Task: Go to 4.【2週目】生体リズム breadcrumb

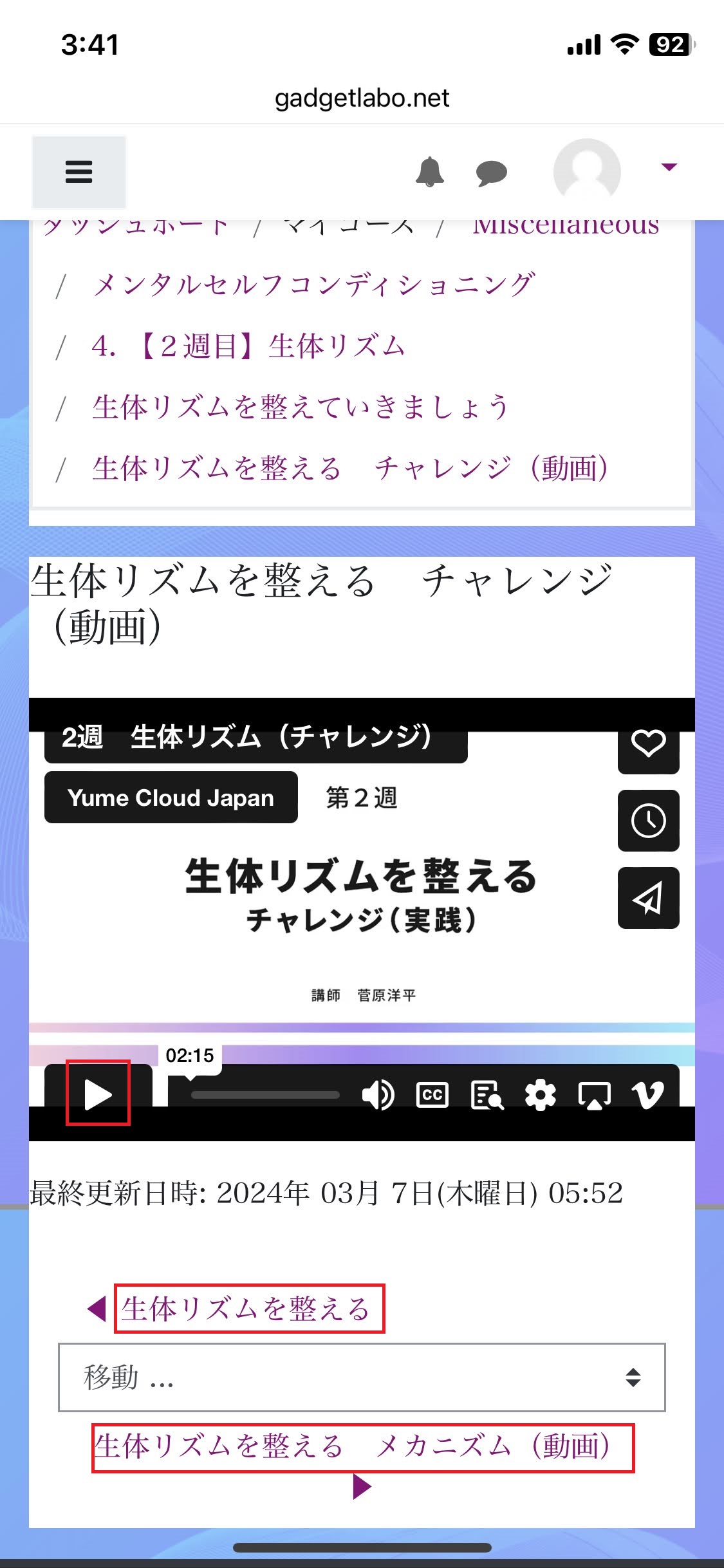Action: click(248, 346)
